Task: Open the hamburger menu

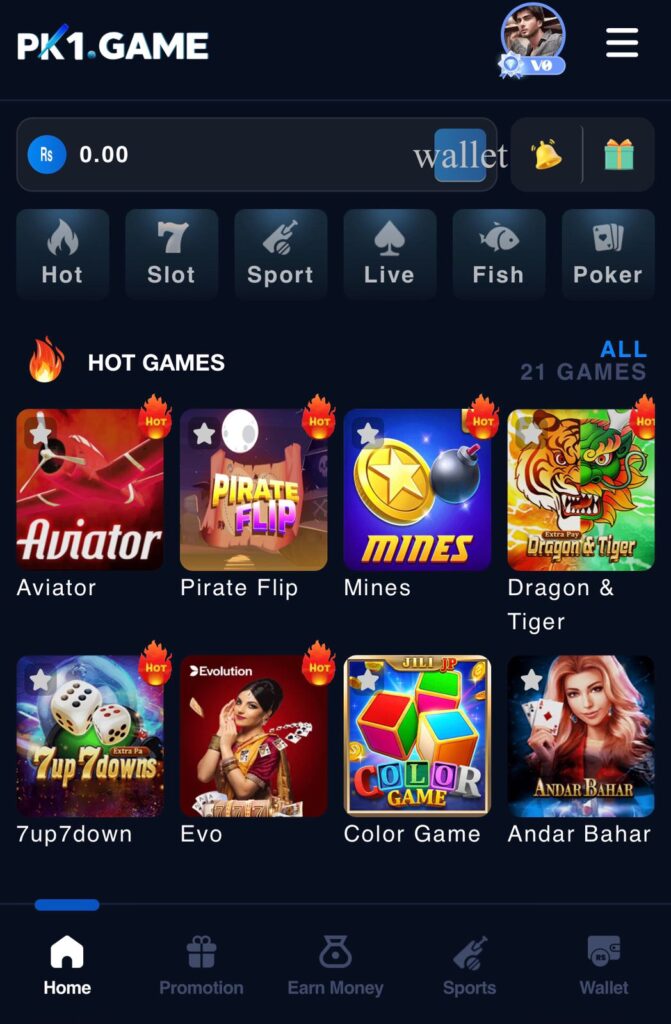Action: click(621, 43)
